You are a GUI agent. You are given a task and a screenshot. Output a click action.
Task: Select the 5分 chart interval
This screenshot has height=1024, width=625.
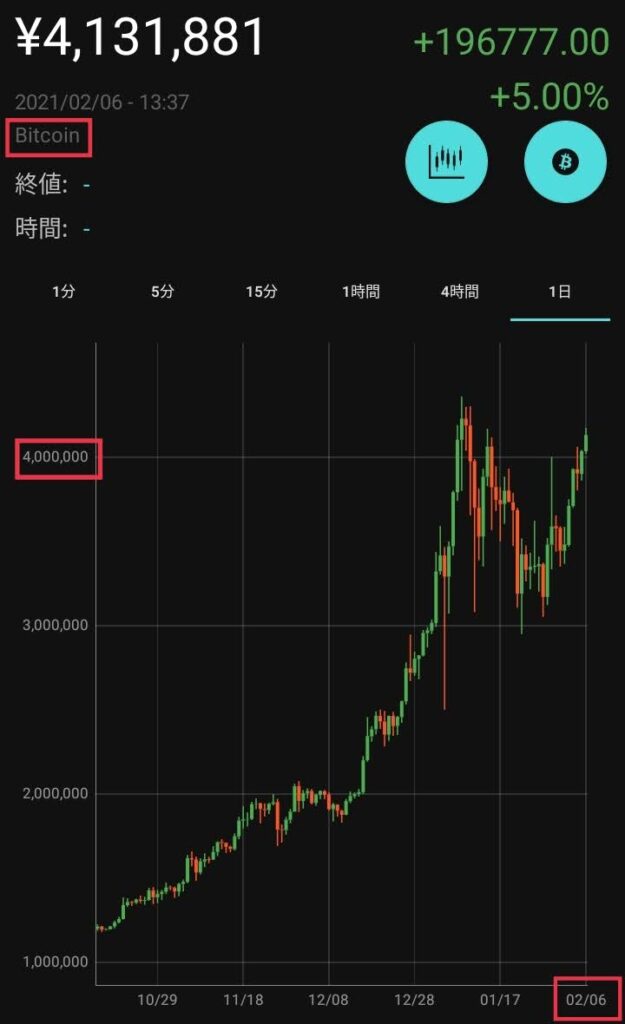[x=162, y=292]
